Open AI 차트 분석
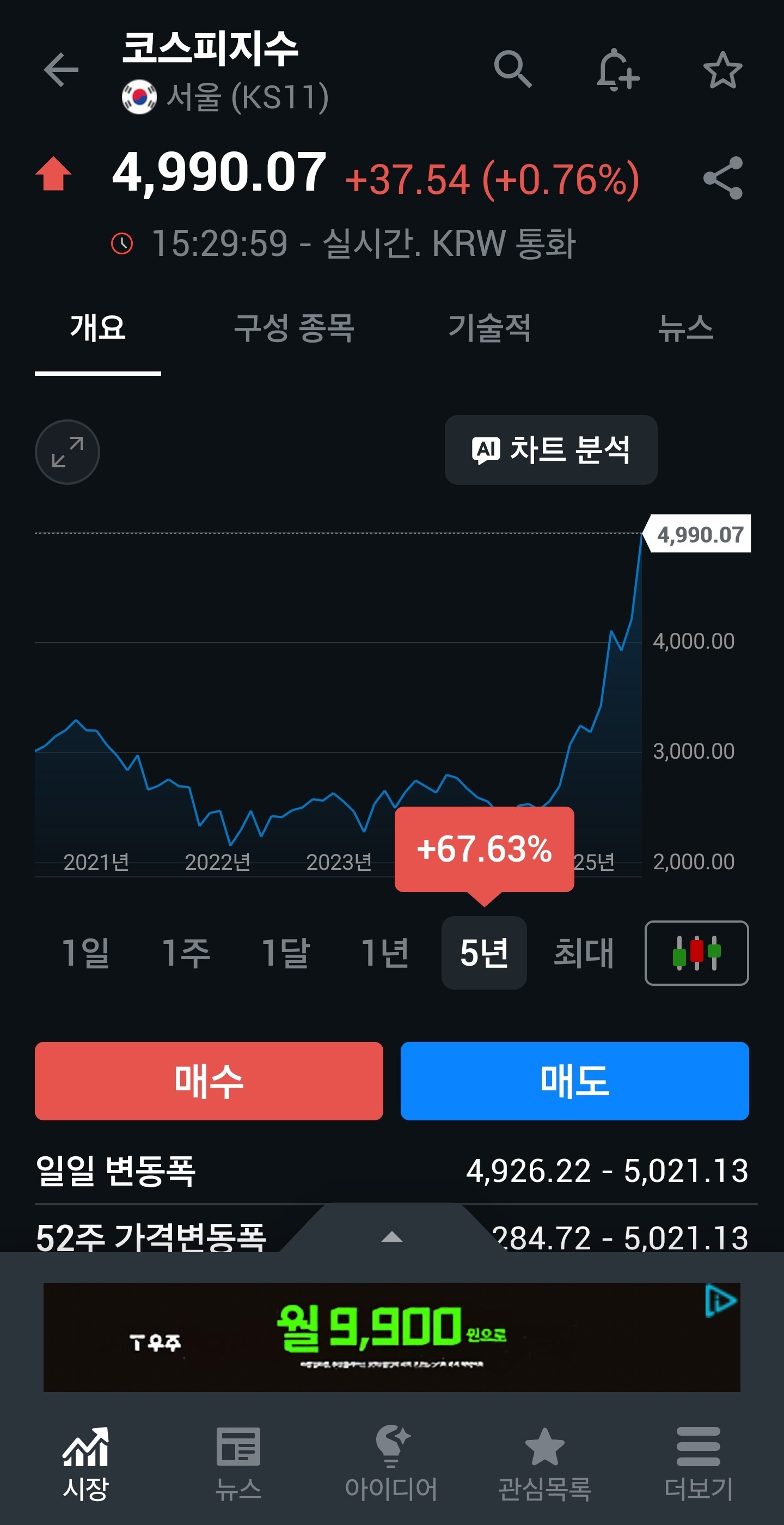The height and width of the screenshot is (1525, 784). [x=551, y=450]
